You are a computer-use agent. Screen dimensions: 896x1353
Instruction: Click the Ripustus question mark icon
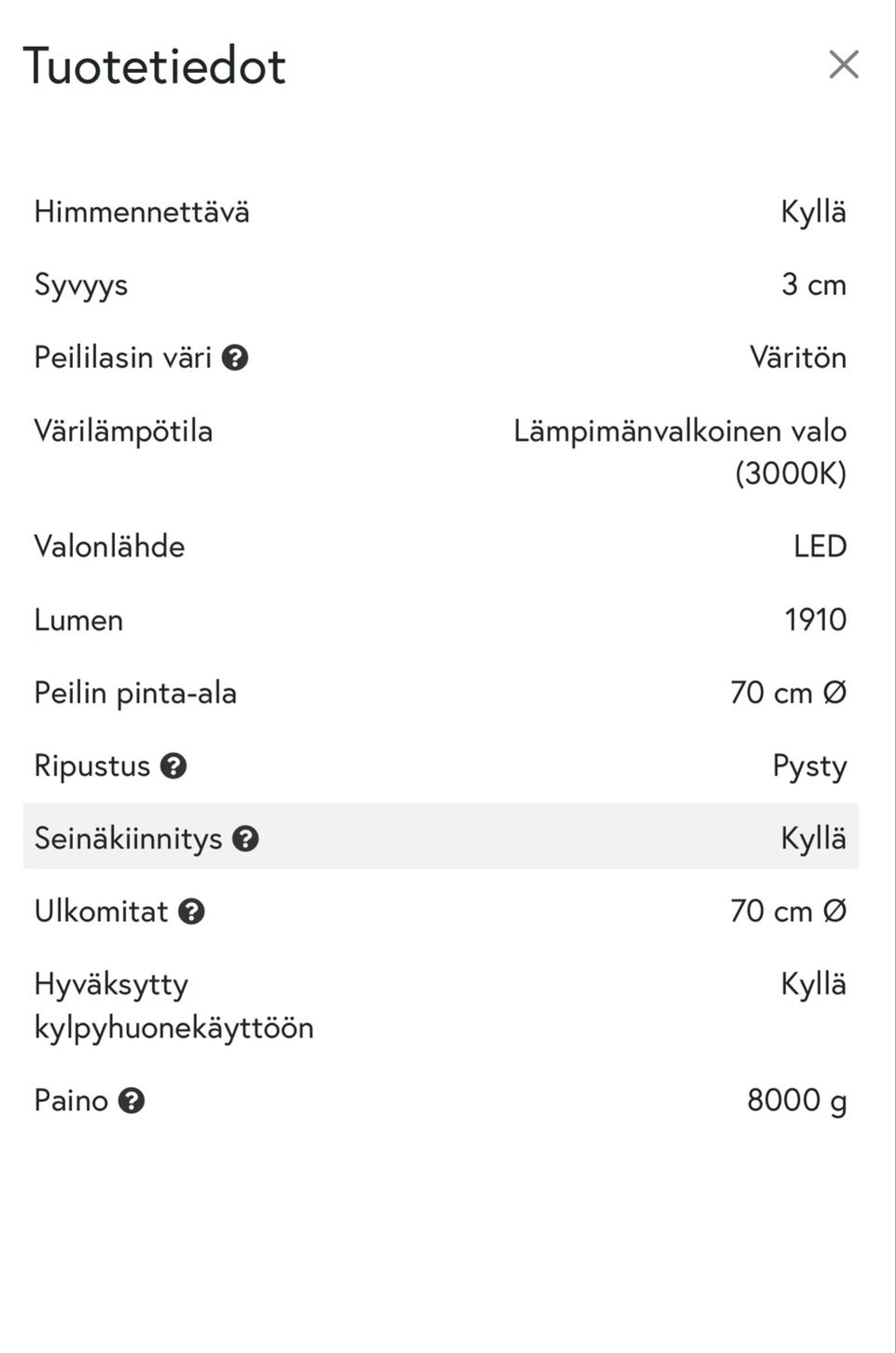174,767
